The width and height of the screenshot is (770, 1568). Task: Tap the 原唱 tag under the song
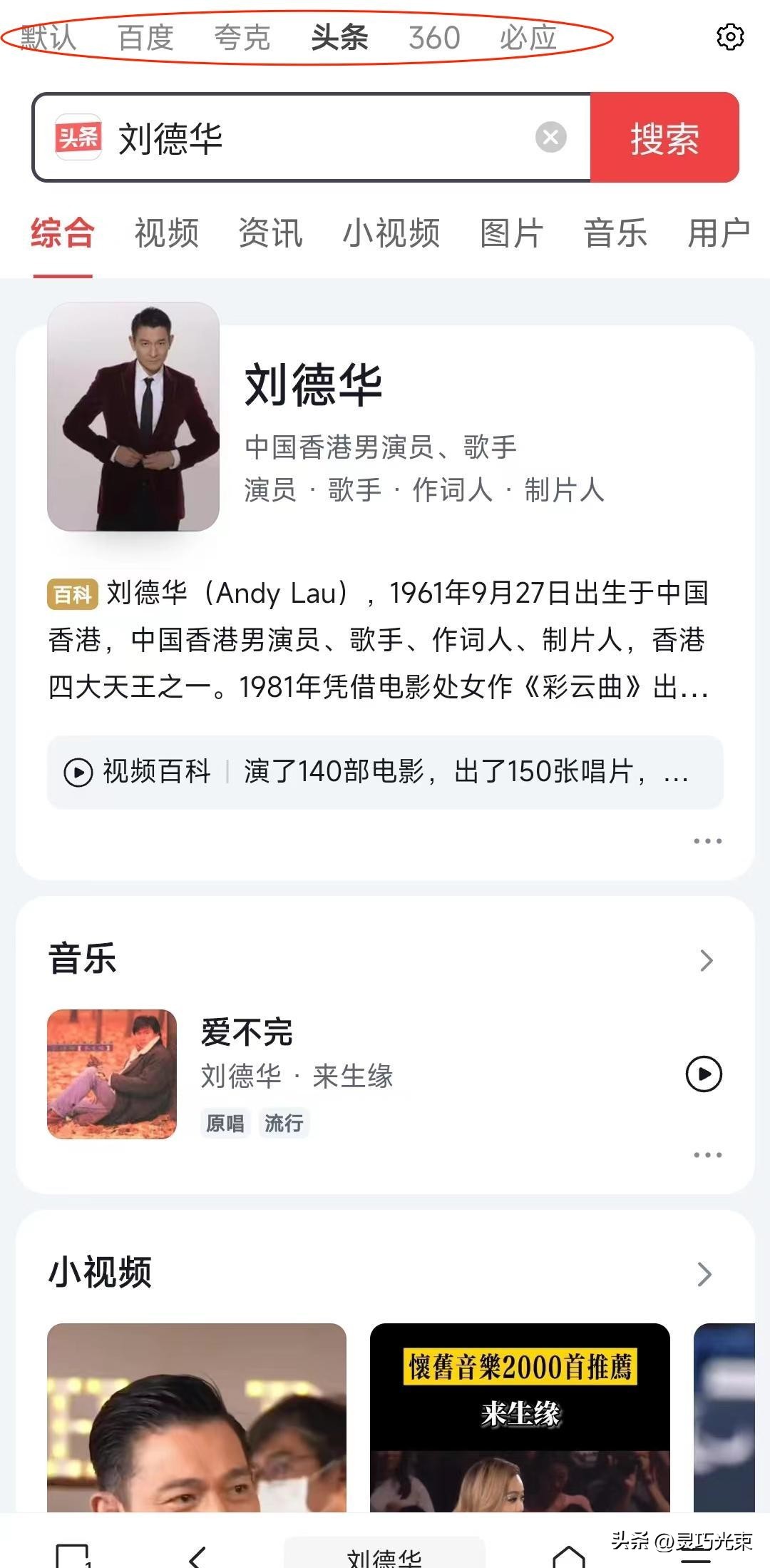pyautogui.click(x=226, y=1122)
